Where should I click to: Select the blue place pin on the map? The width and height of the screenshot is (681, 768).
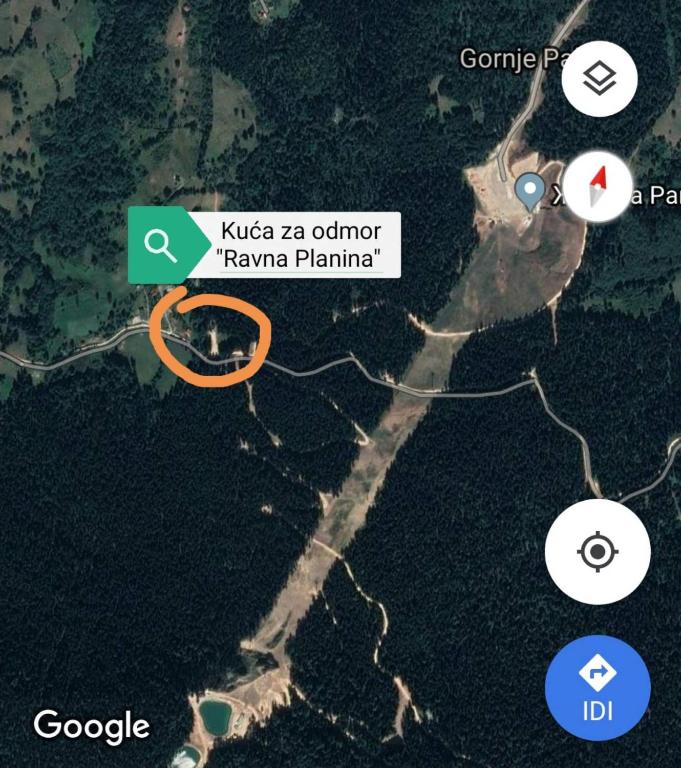click(x=530, y=192)
